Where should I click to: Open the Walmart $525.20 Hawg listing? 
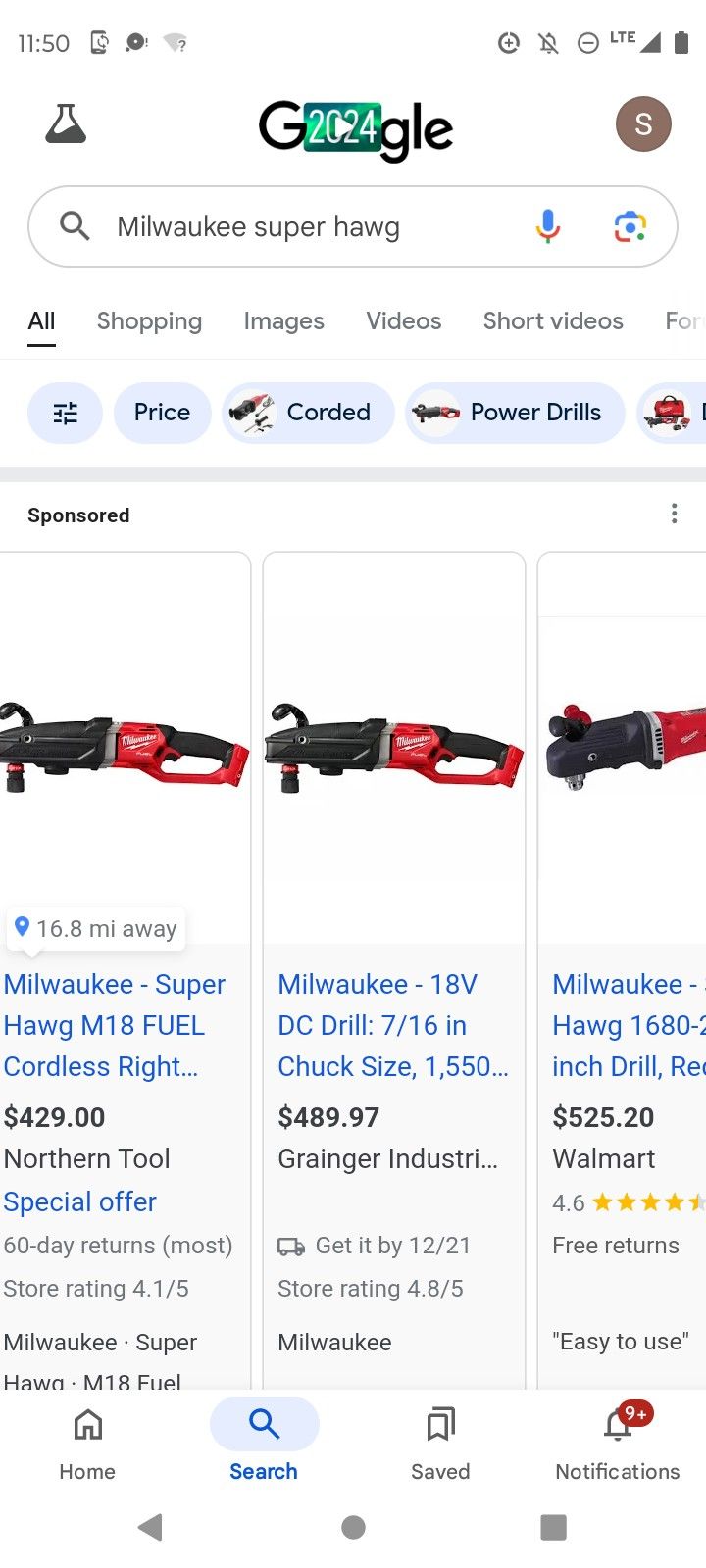pos(628,1024)
